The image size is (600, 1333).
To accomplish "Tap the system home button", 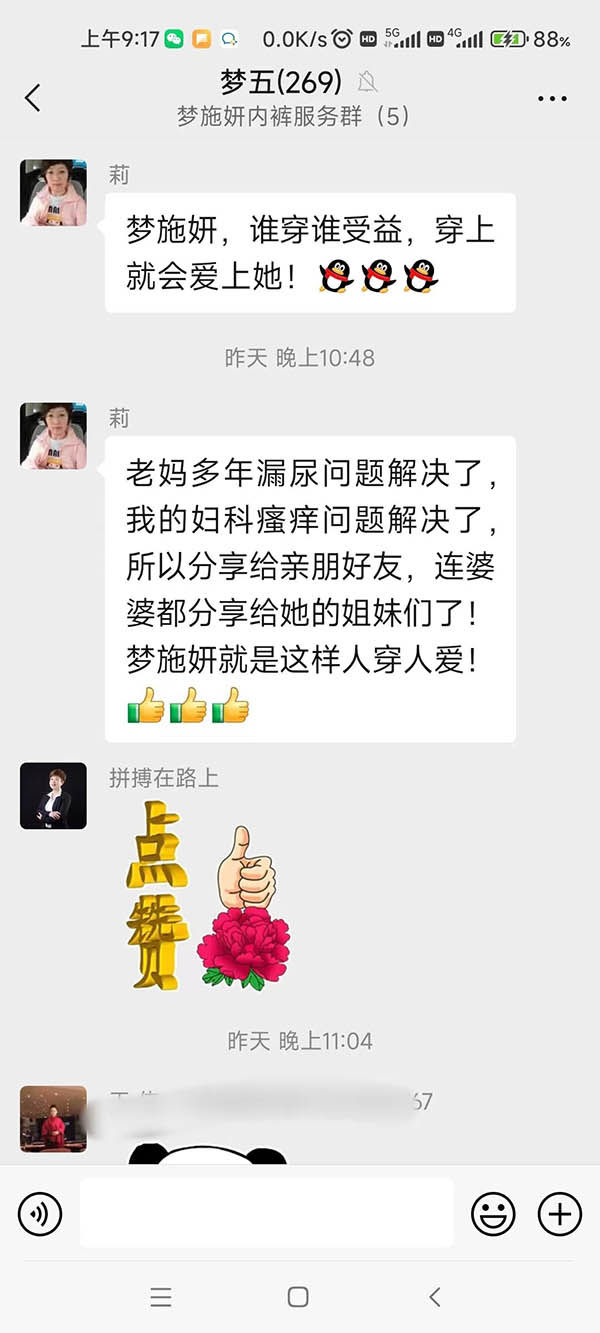I will click(298, 1297).
